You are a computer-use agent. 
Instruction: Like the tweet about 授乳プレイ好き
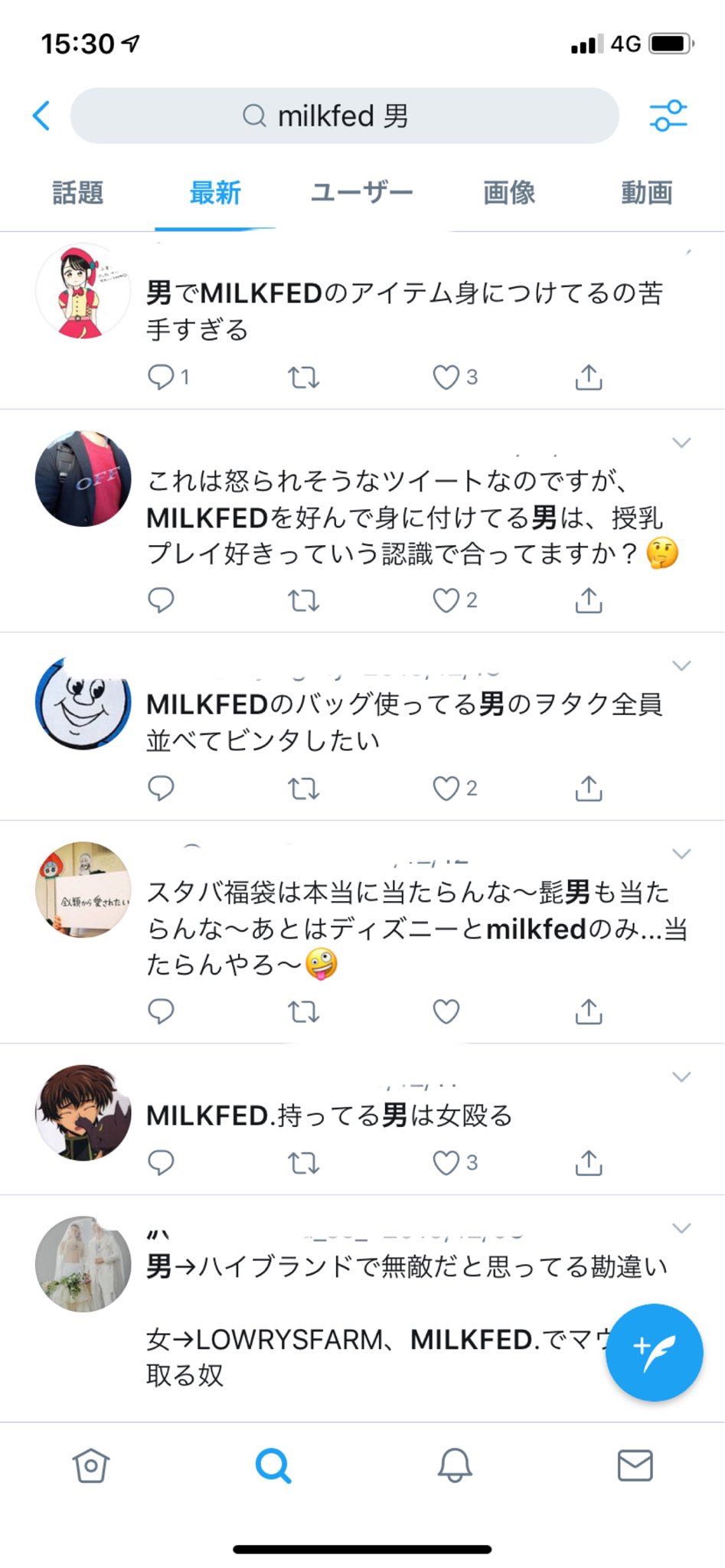(446, 601)
